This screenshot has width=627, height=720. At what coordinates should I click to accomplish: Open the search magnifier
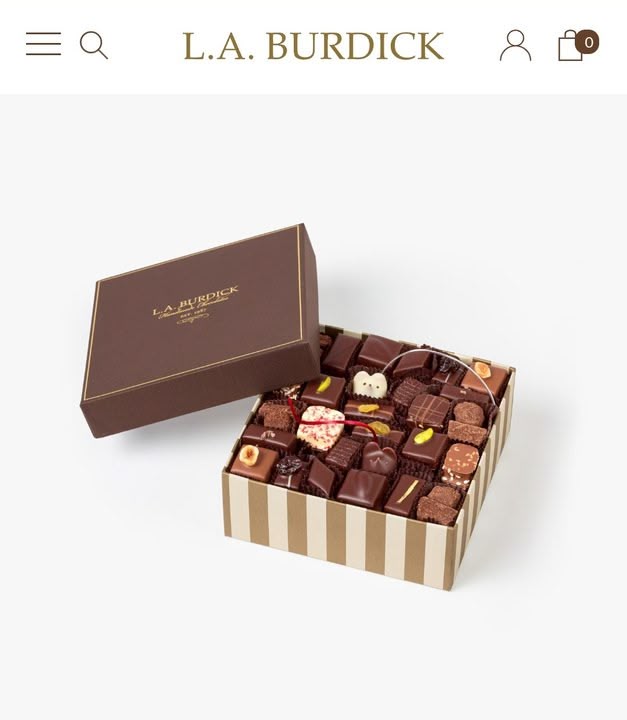(x=93, y=45)
